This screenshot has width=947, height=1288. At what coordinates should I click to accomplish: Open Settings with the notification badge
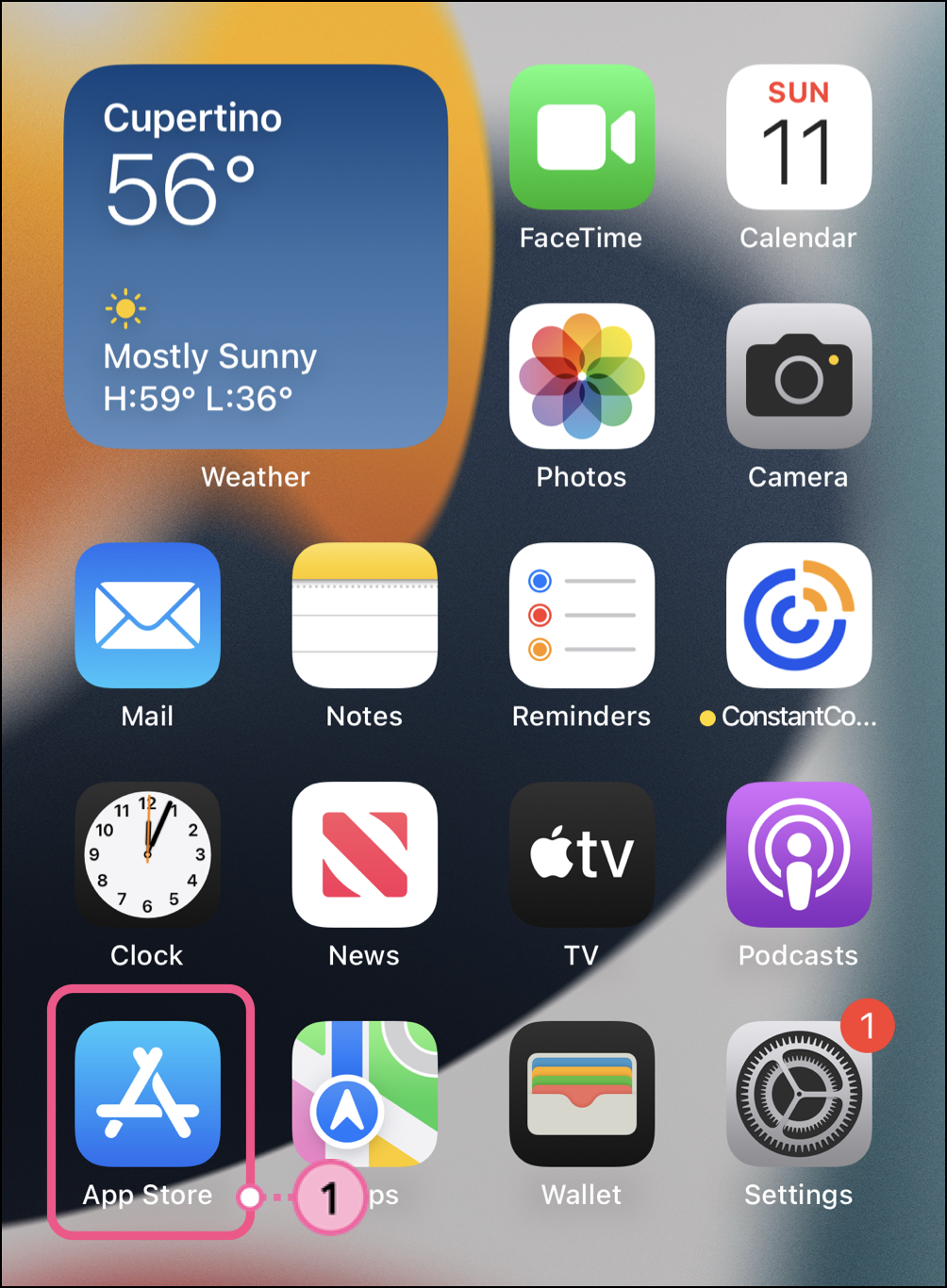point(798,1094)
